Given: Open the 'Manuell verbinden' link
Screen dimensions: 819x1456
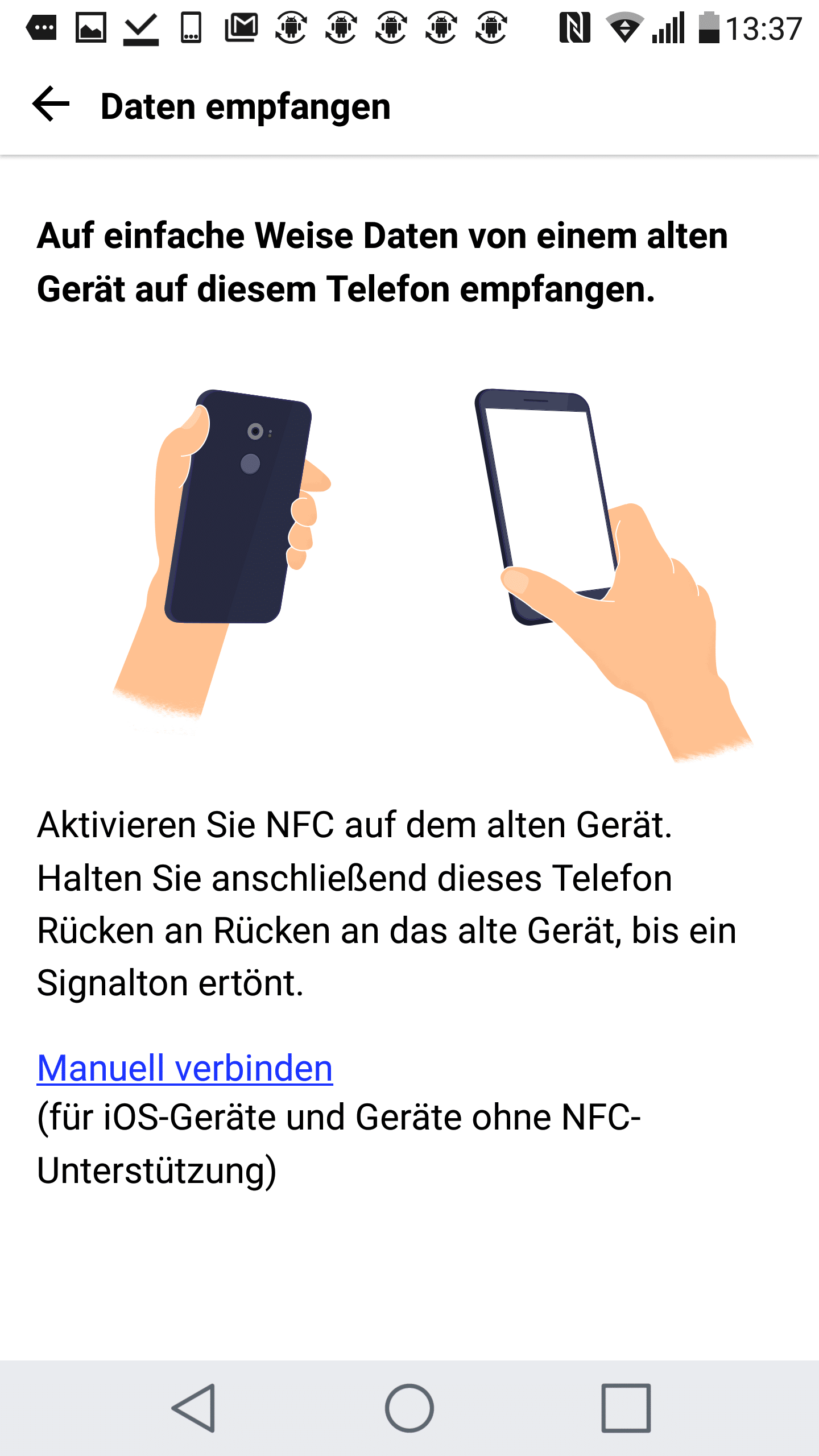Looking at the screenshot, I should (x=185, y=1068).
